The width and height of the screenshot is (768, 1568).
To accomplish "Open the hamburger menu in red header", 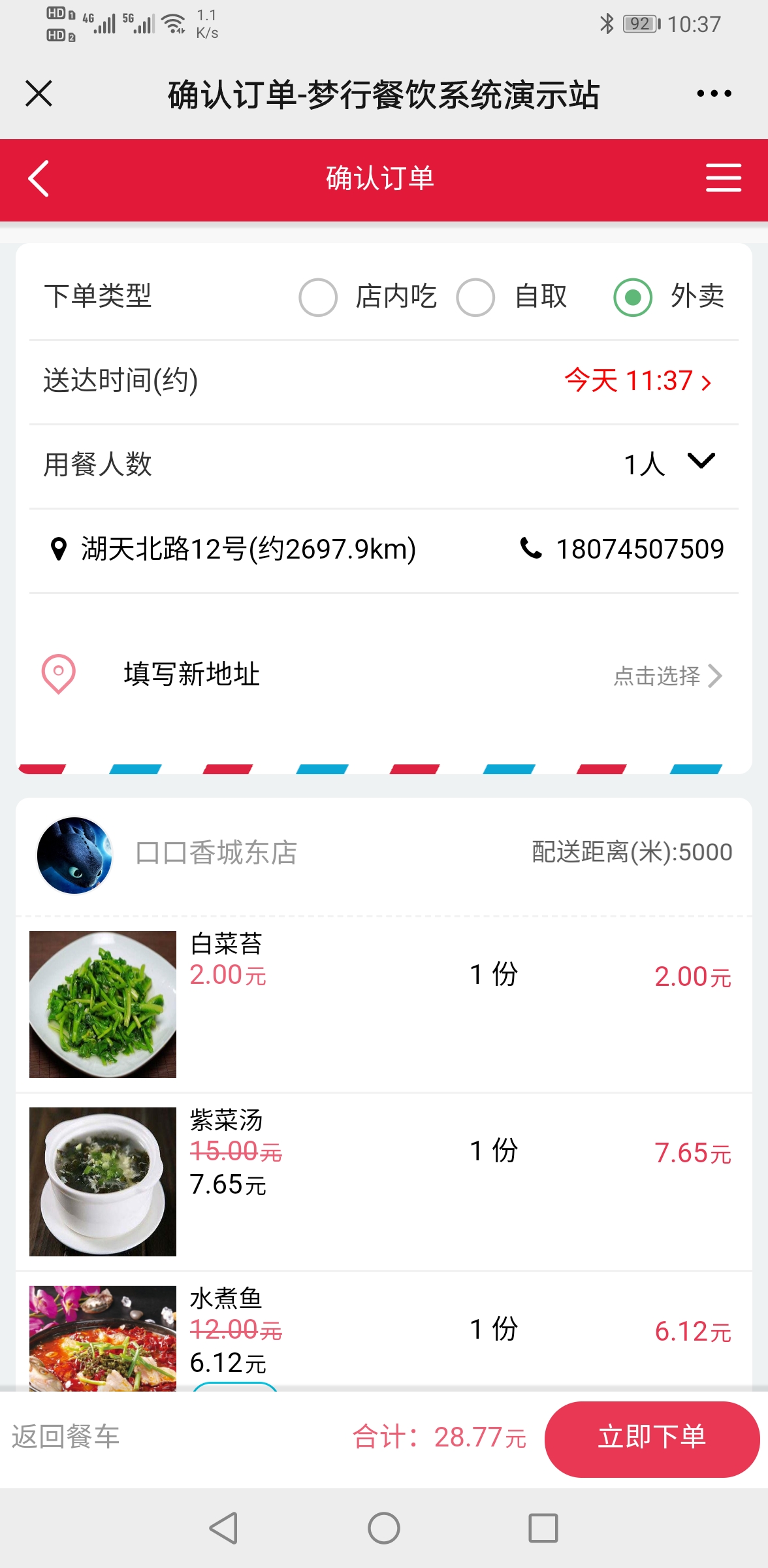I will click(723, 178).
